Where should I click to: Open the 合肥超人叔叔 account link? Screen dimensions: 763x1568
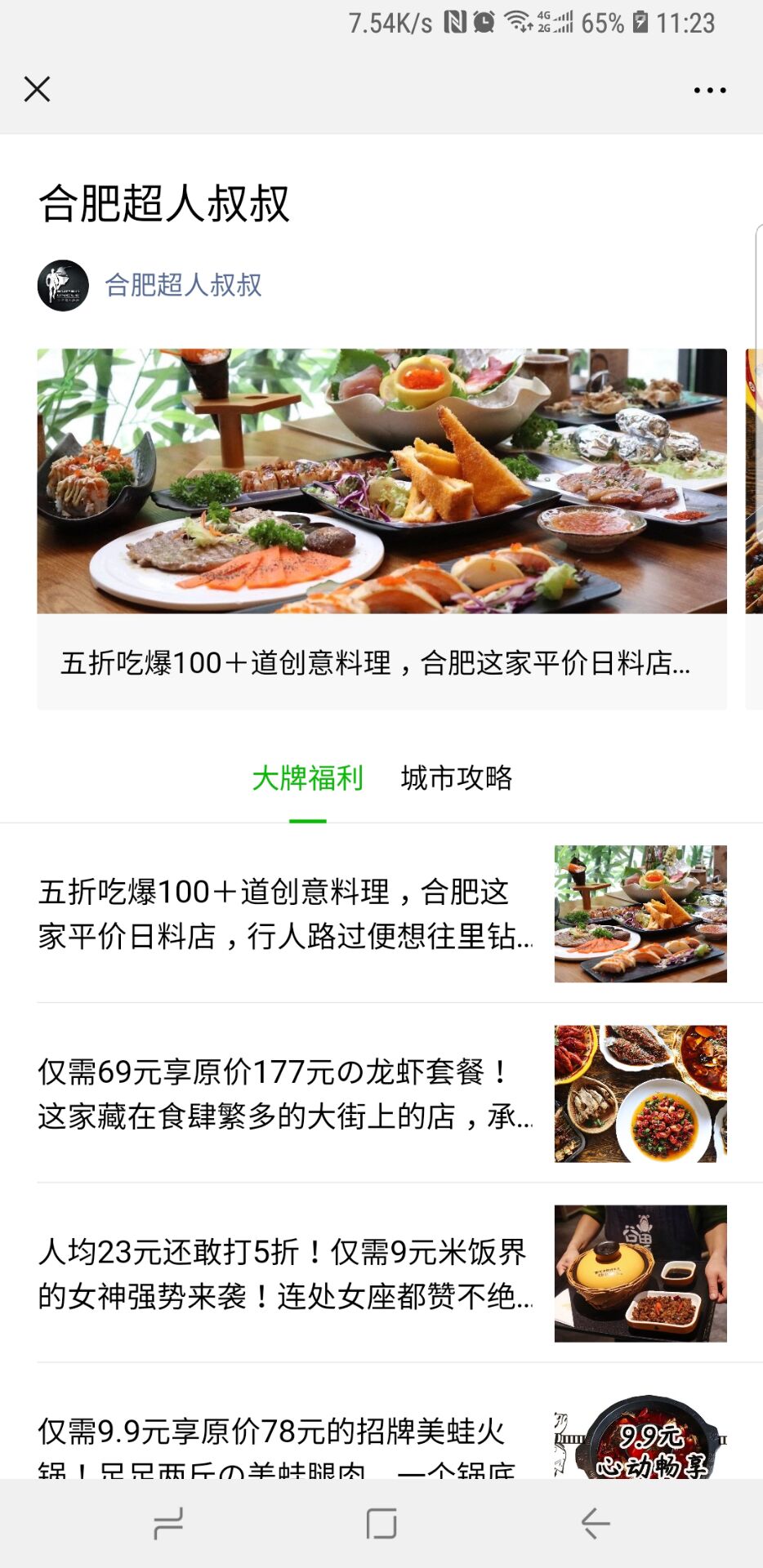coord(183,285)
